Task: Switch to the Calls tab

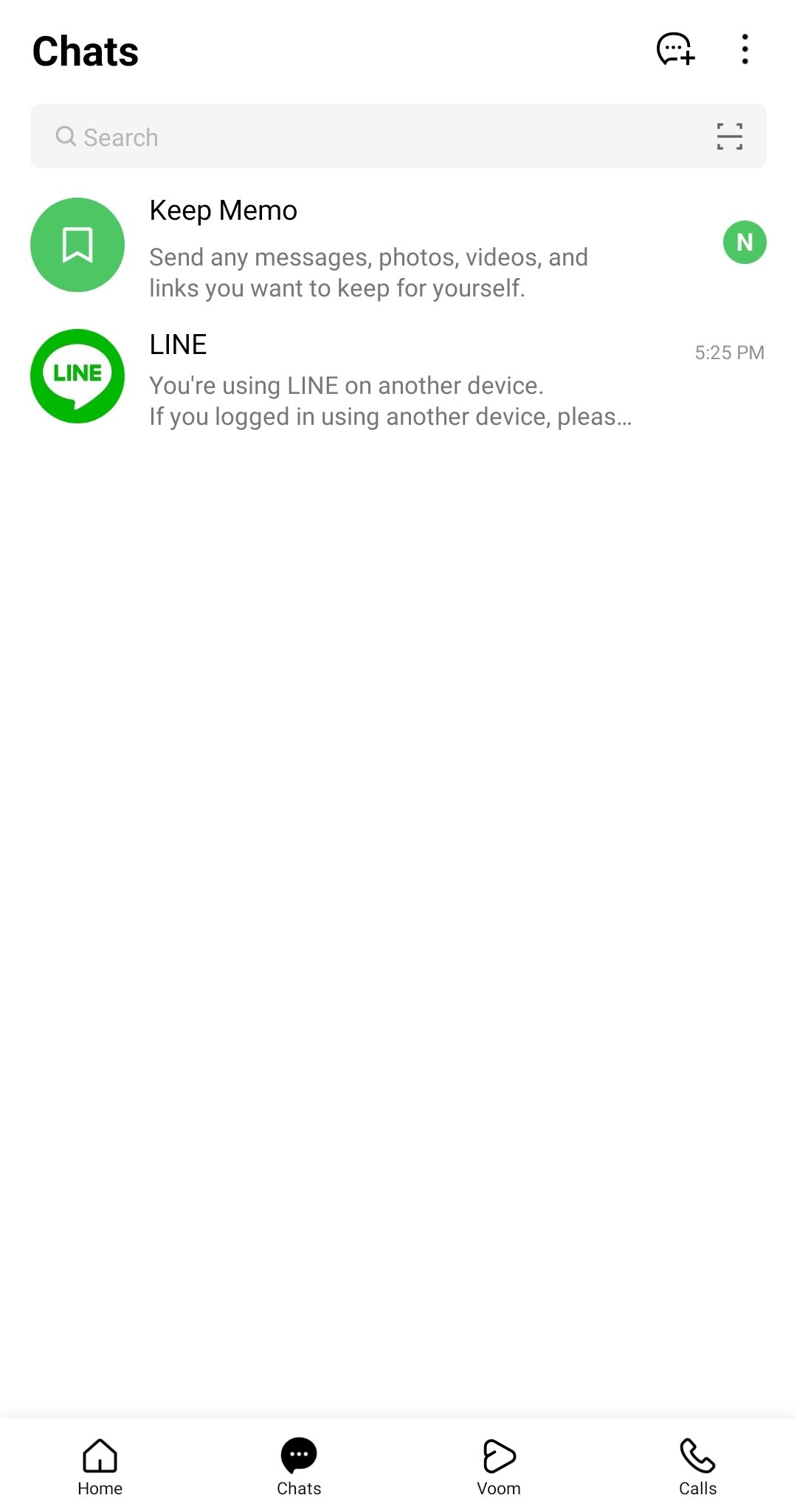Action: [697, 1467]
